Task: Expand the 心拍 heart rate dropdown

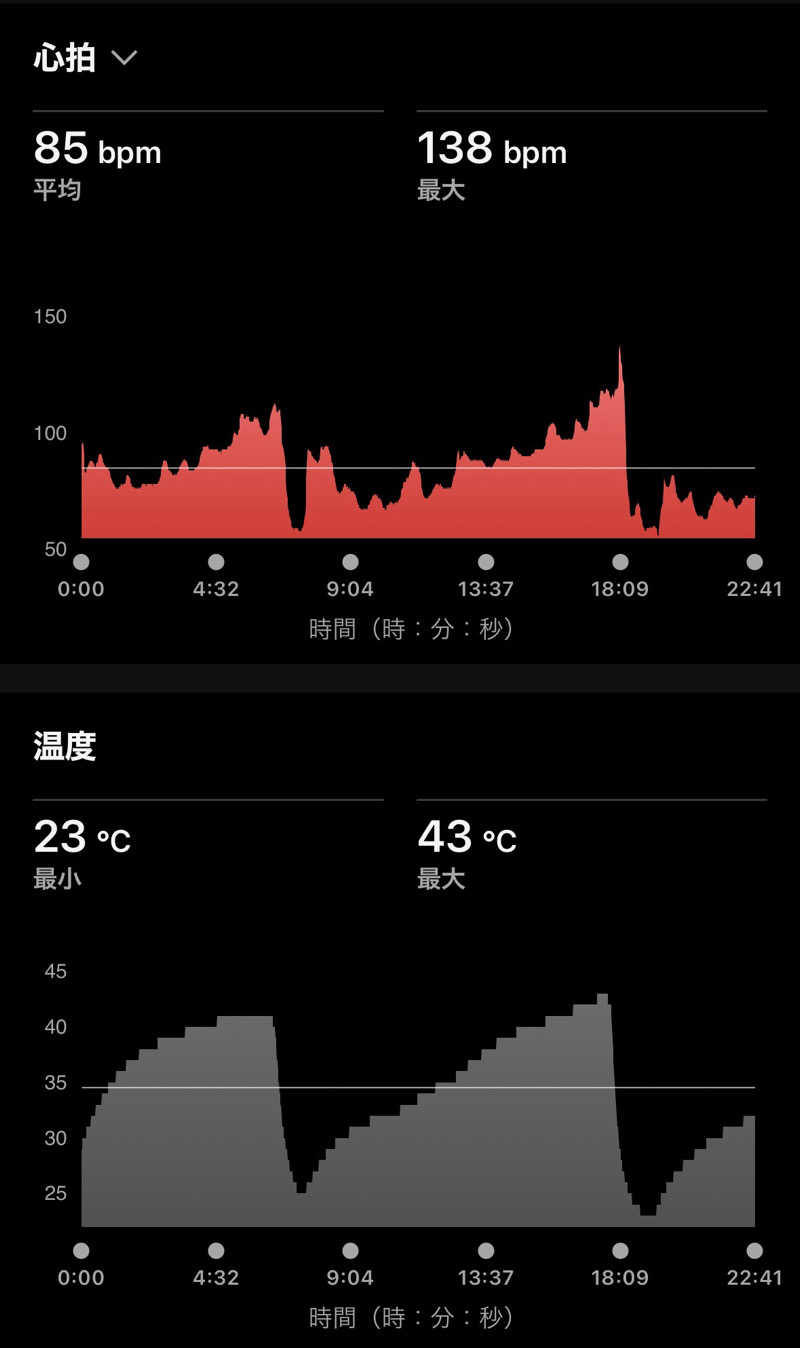Action: click(124, 58)
